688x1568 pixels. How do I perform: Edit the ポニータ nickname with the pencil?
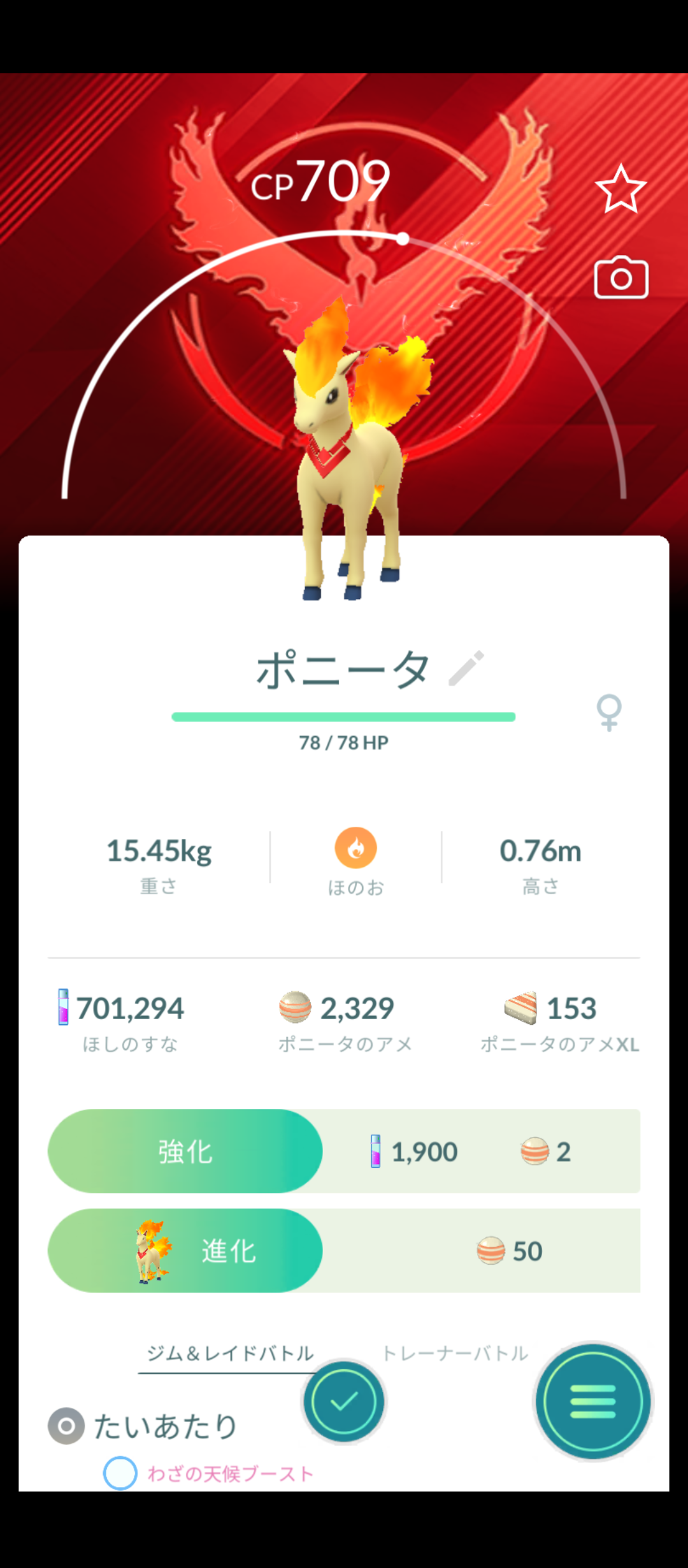coord(466,669)
